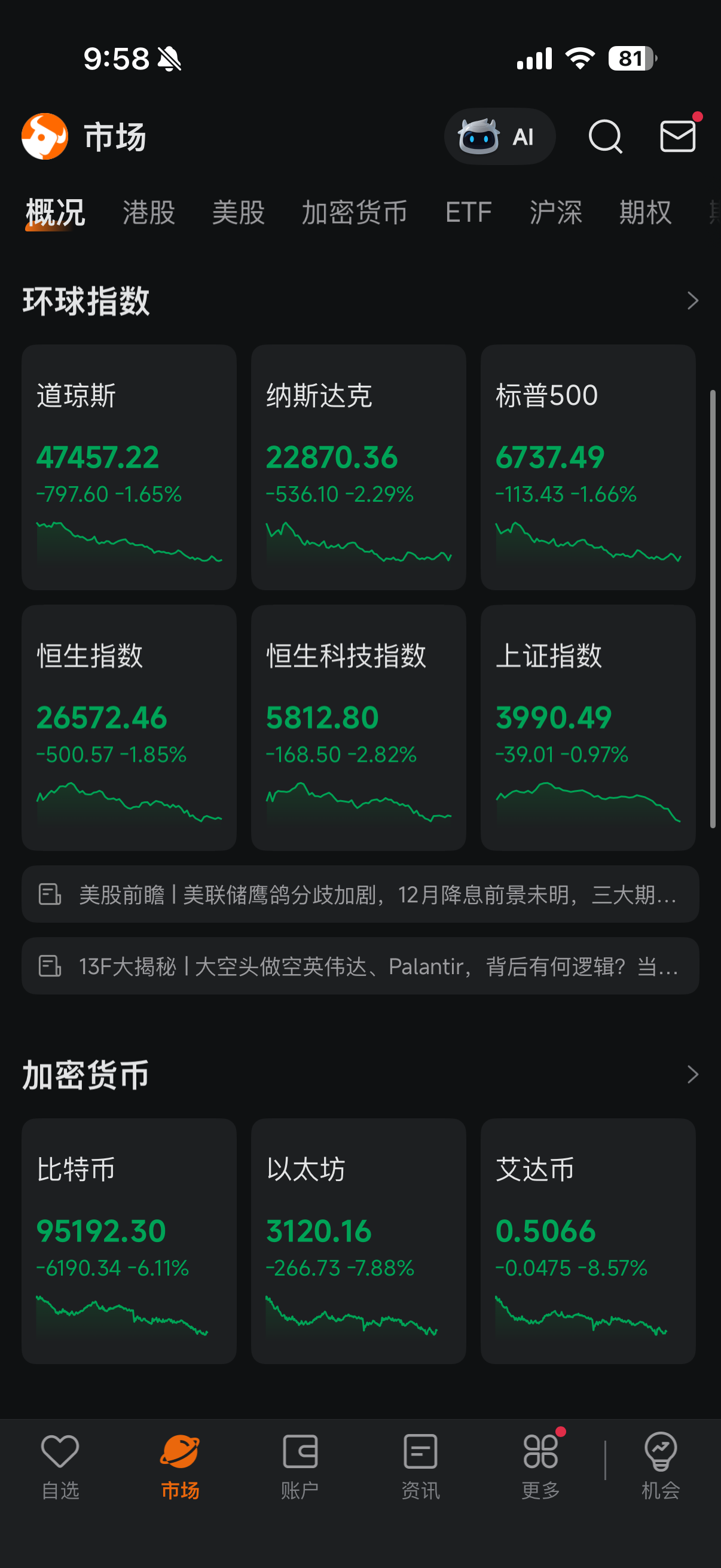Switch to the 美股 tab
Viewport: 721px width, 1568px height.
tap(239, 212)
